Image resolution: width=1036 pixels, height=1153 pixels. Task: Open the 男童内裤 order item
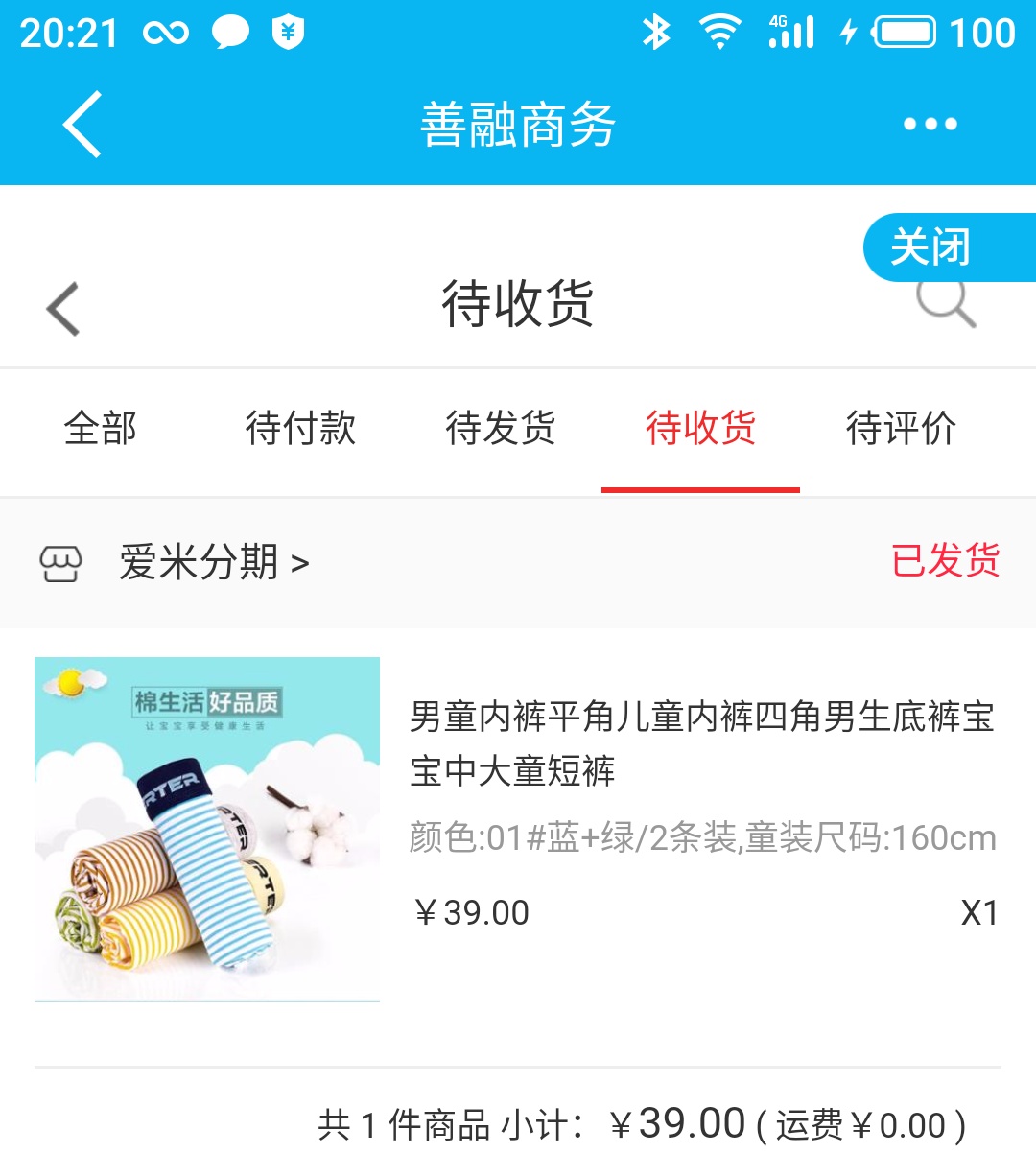[701, 742]
